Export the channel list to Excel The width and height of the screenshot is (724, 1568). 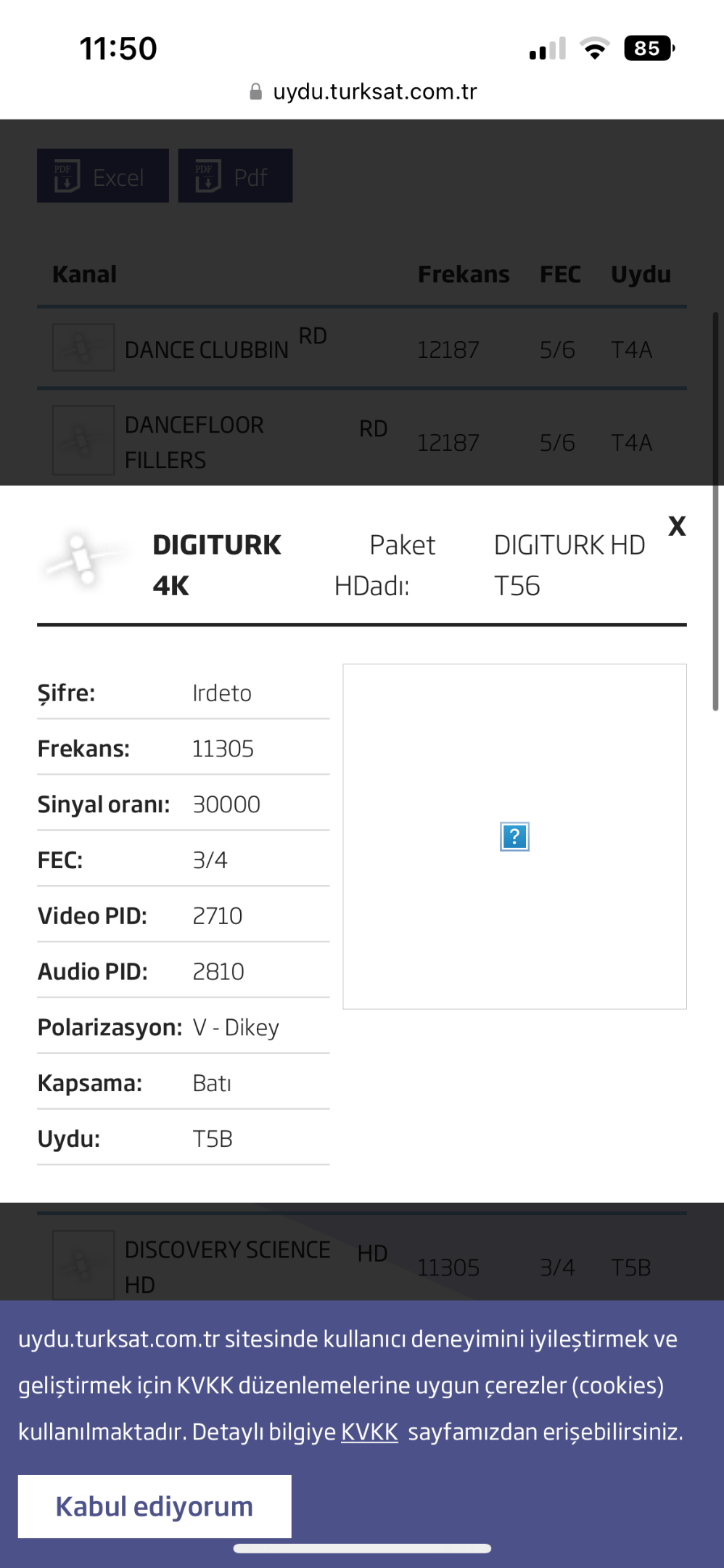(103, 176)
